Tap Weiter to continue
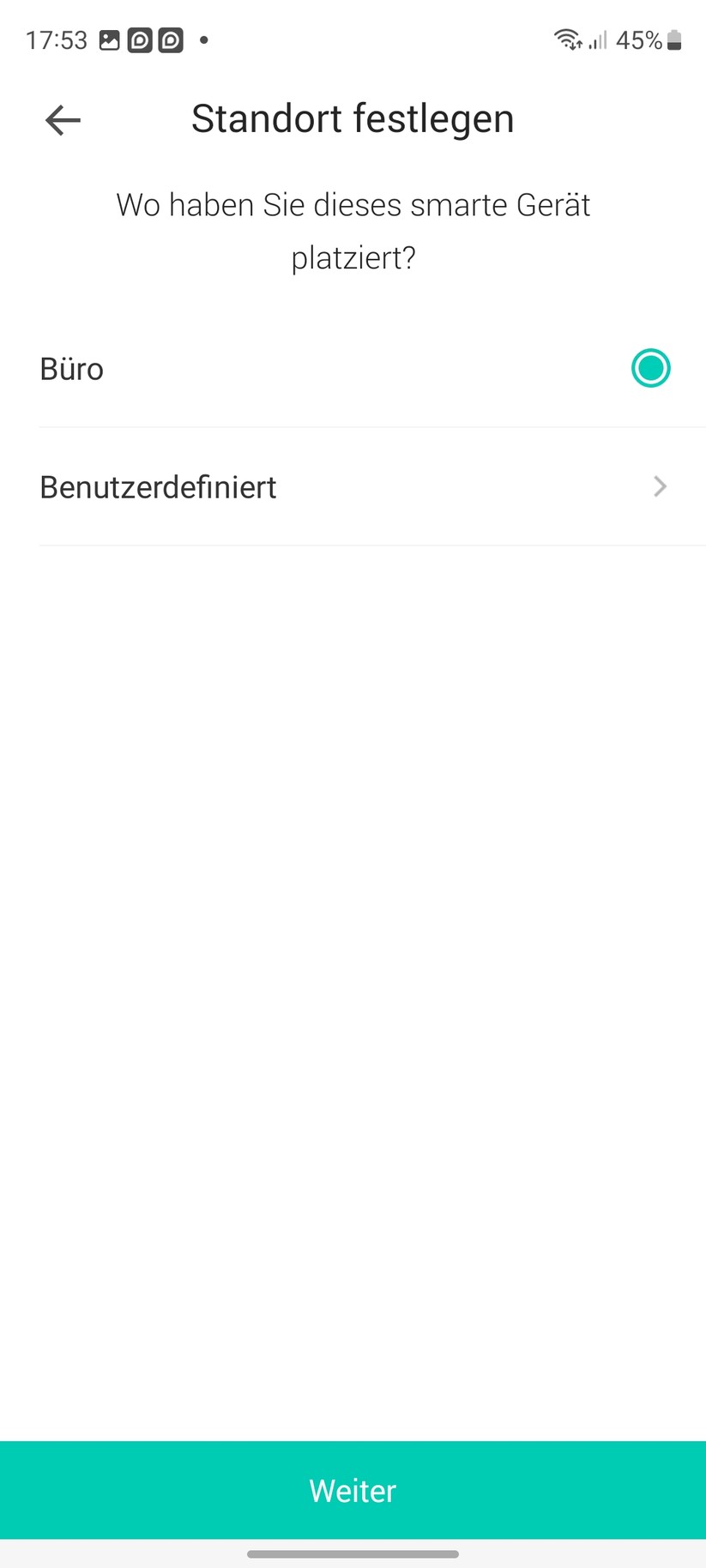Viewport: 706px width, 1568px height. (x=353, y=1490)
